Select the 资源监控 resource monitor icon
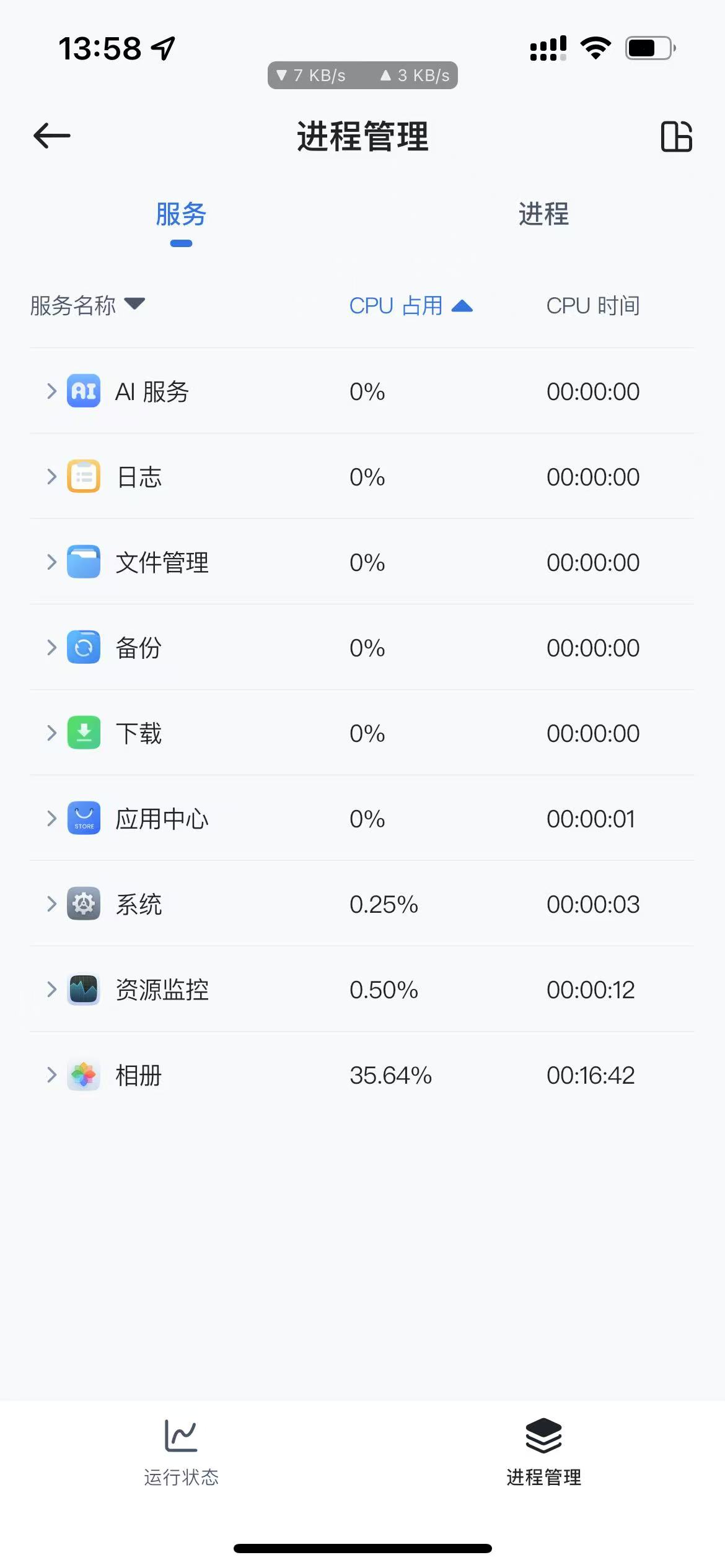725x1568 pixels. 82,989
